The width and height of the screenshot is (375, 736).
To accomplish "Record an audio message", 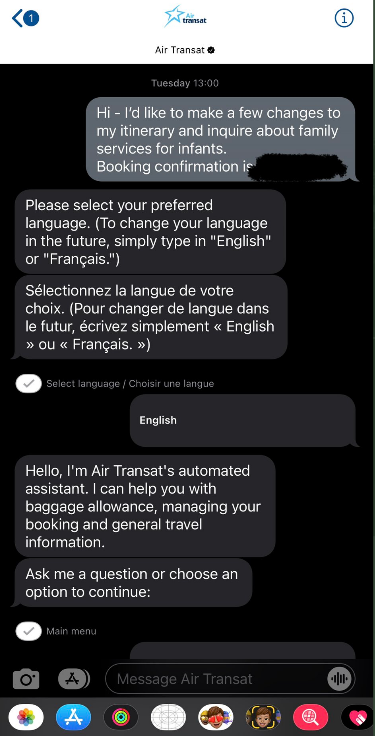I will (339, 679).
